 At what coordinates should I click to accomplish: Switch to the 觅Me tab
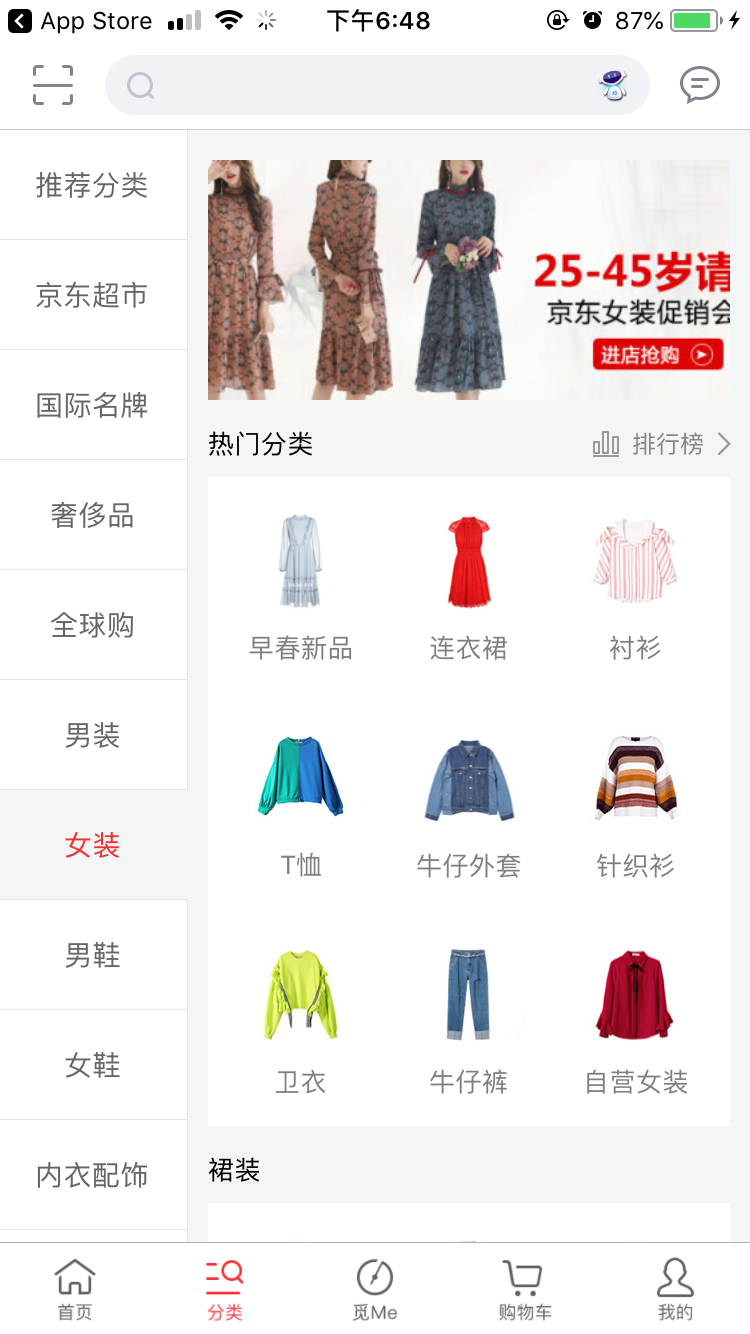375,1289
